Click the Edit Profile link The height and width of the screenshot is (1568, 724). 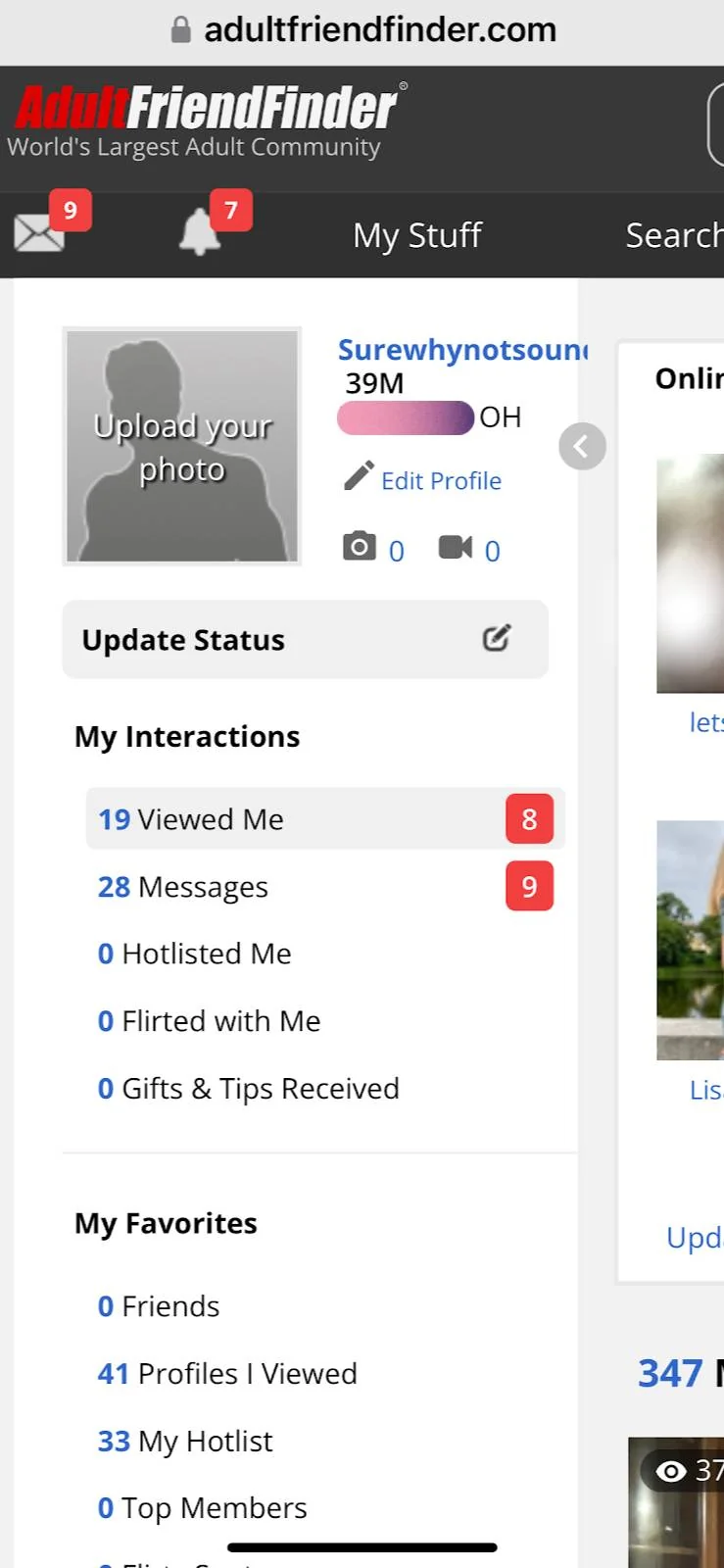[x=440, y=480]
